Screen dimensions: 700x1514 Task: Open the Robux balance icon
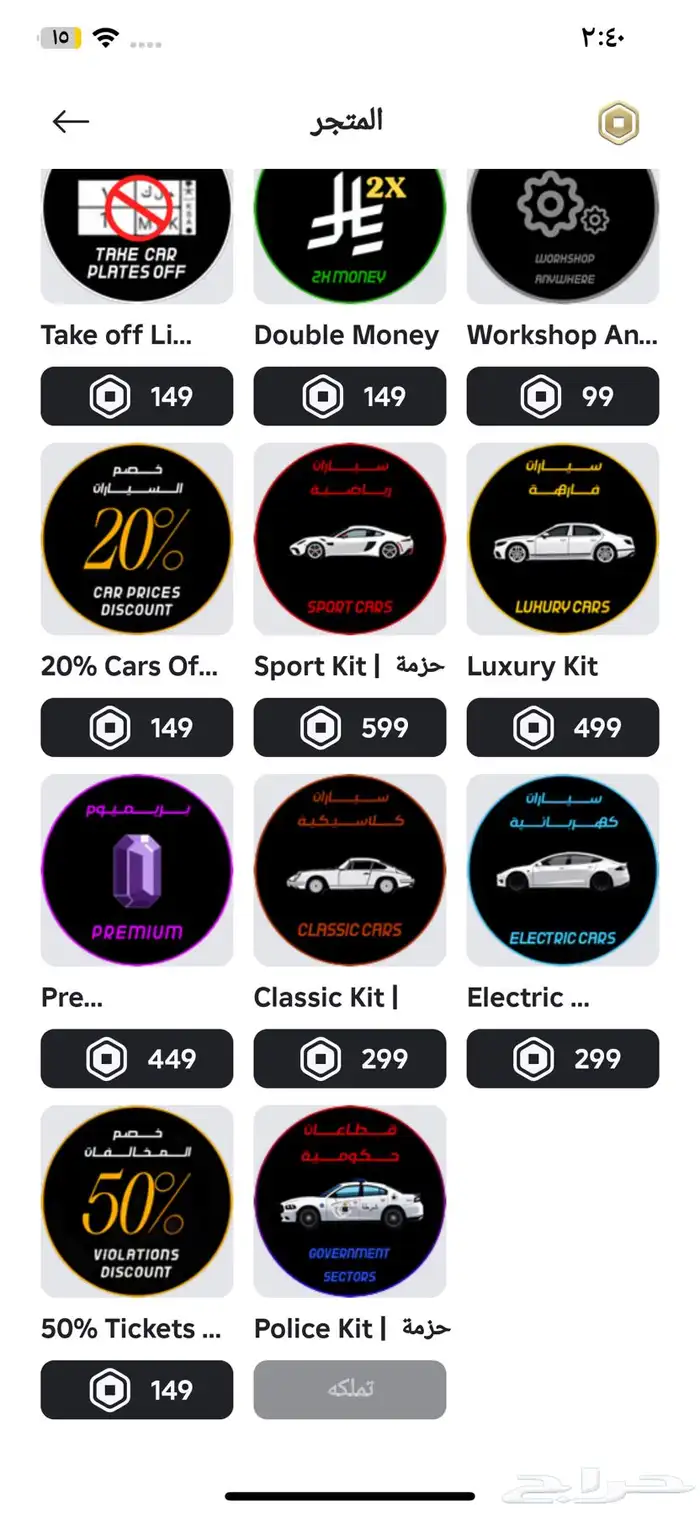tap(618, 123)
